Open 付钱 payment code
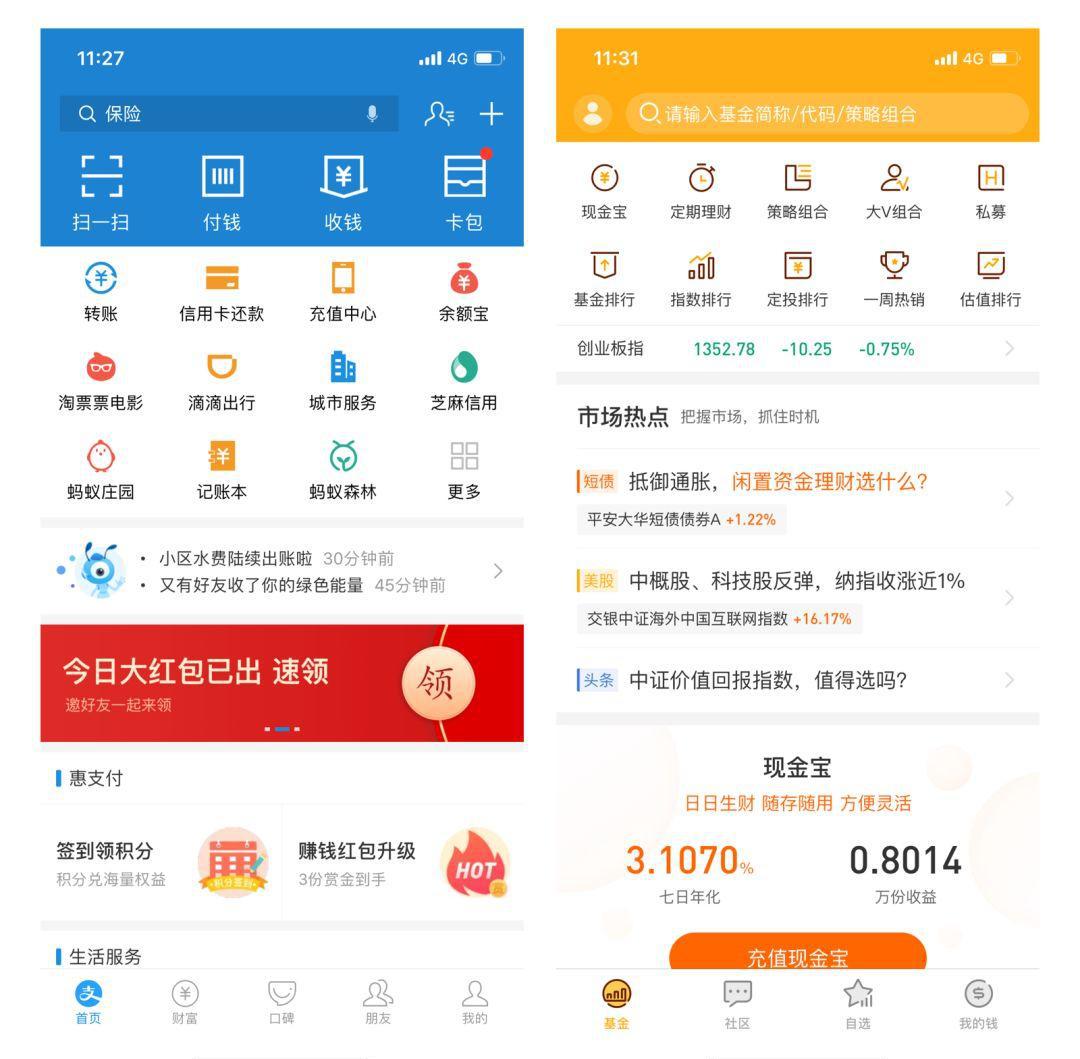The width and height of the screenshot is (1080, 1059). pyautogui.click(x=222, y=192)
